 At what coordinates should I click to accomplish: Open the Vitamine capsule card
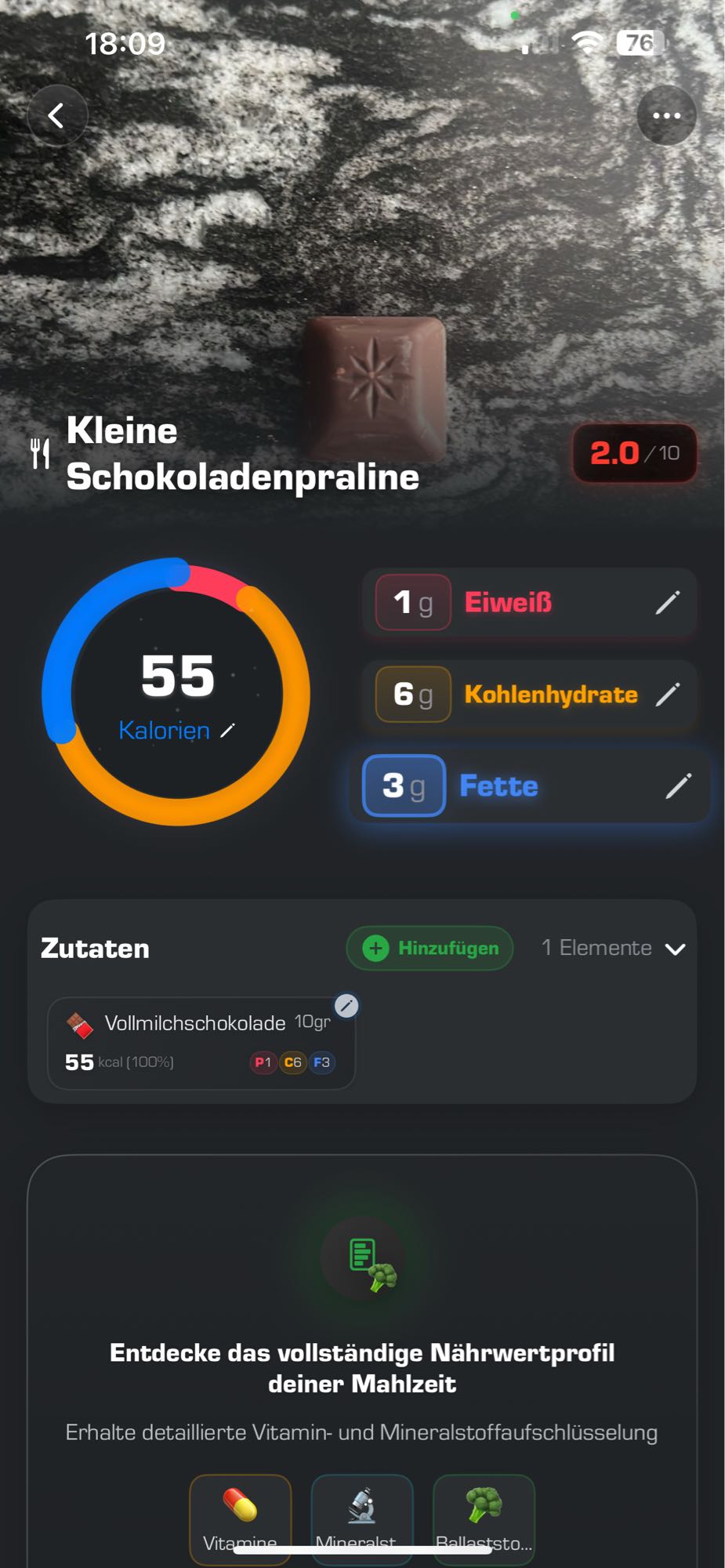pyautogui.click(x=241, y=1519)
